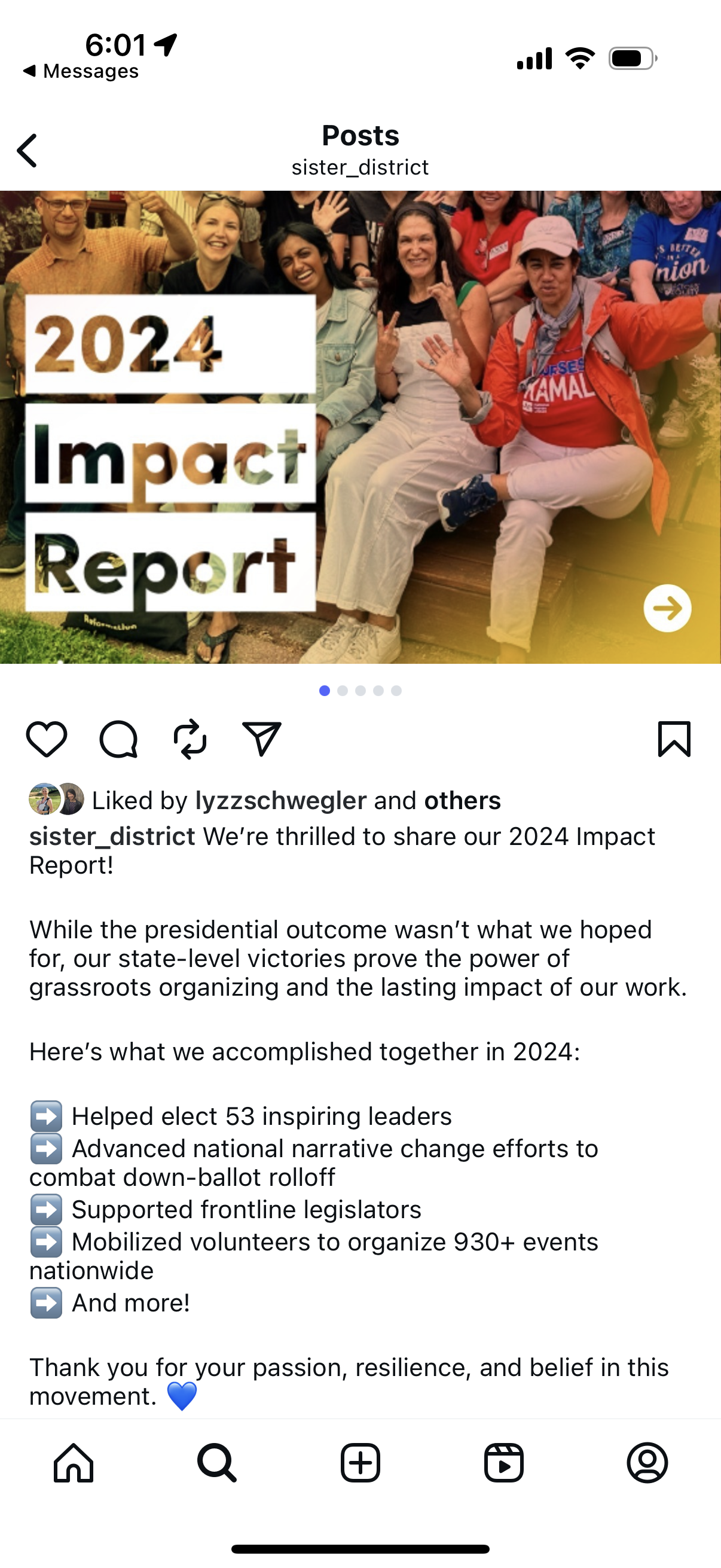Open comments on the Impact Report post
The height and width of the screenshot is (1568, 721).
(x=118, y=739)
